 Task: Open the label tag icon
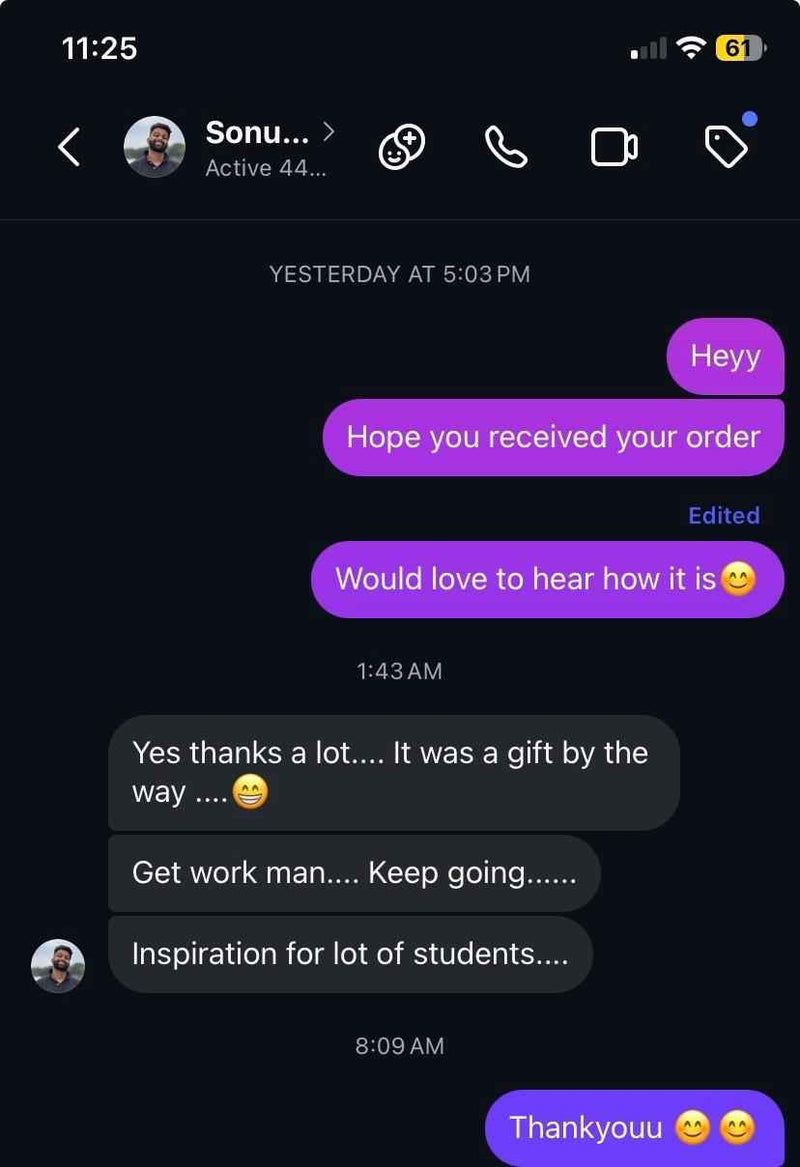726,148
